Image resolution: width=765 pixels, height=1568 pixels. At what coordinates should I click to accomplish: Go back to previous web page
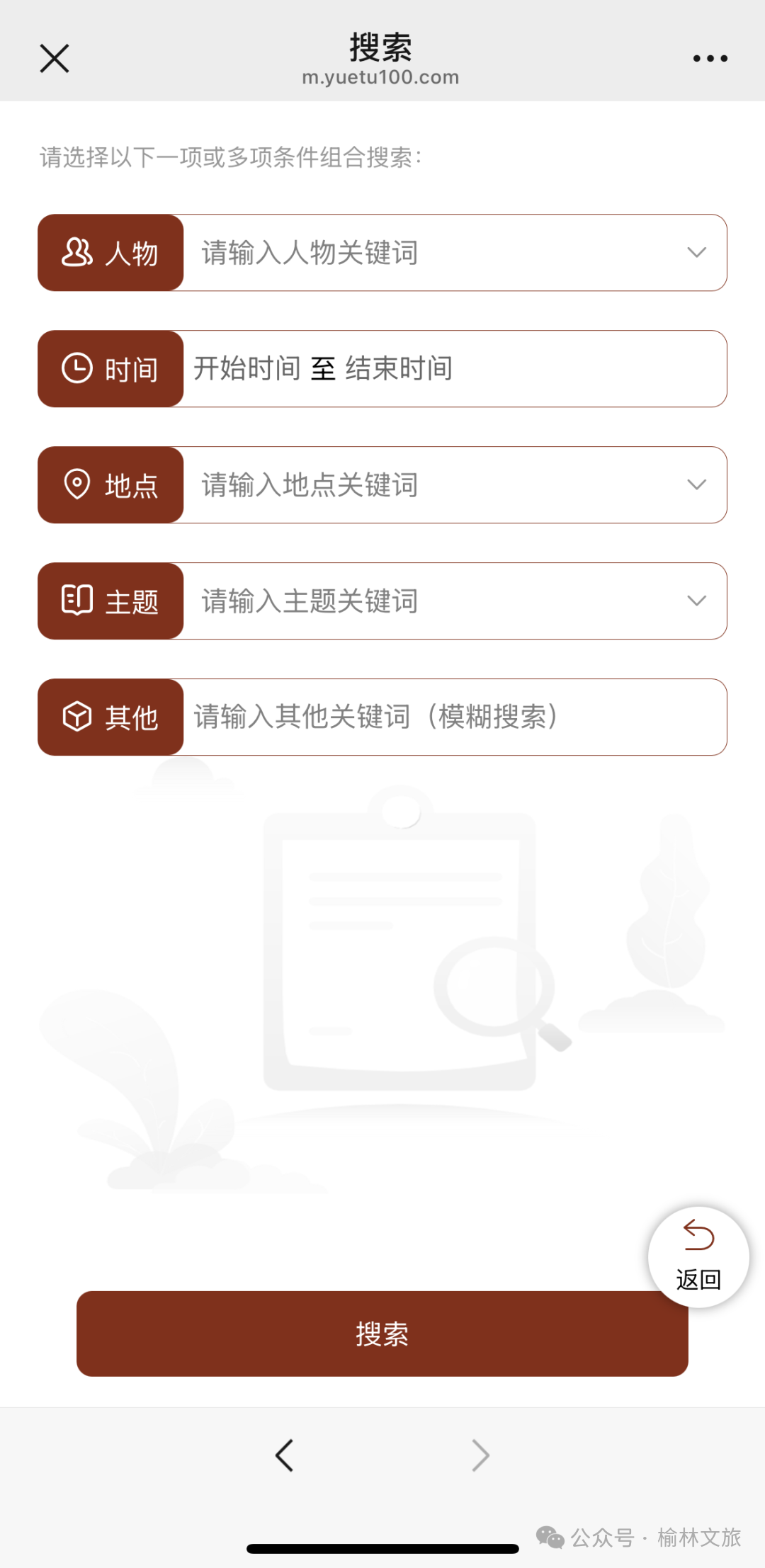point(284,1455)
